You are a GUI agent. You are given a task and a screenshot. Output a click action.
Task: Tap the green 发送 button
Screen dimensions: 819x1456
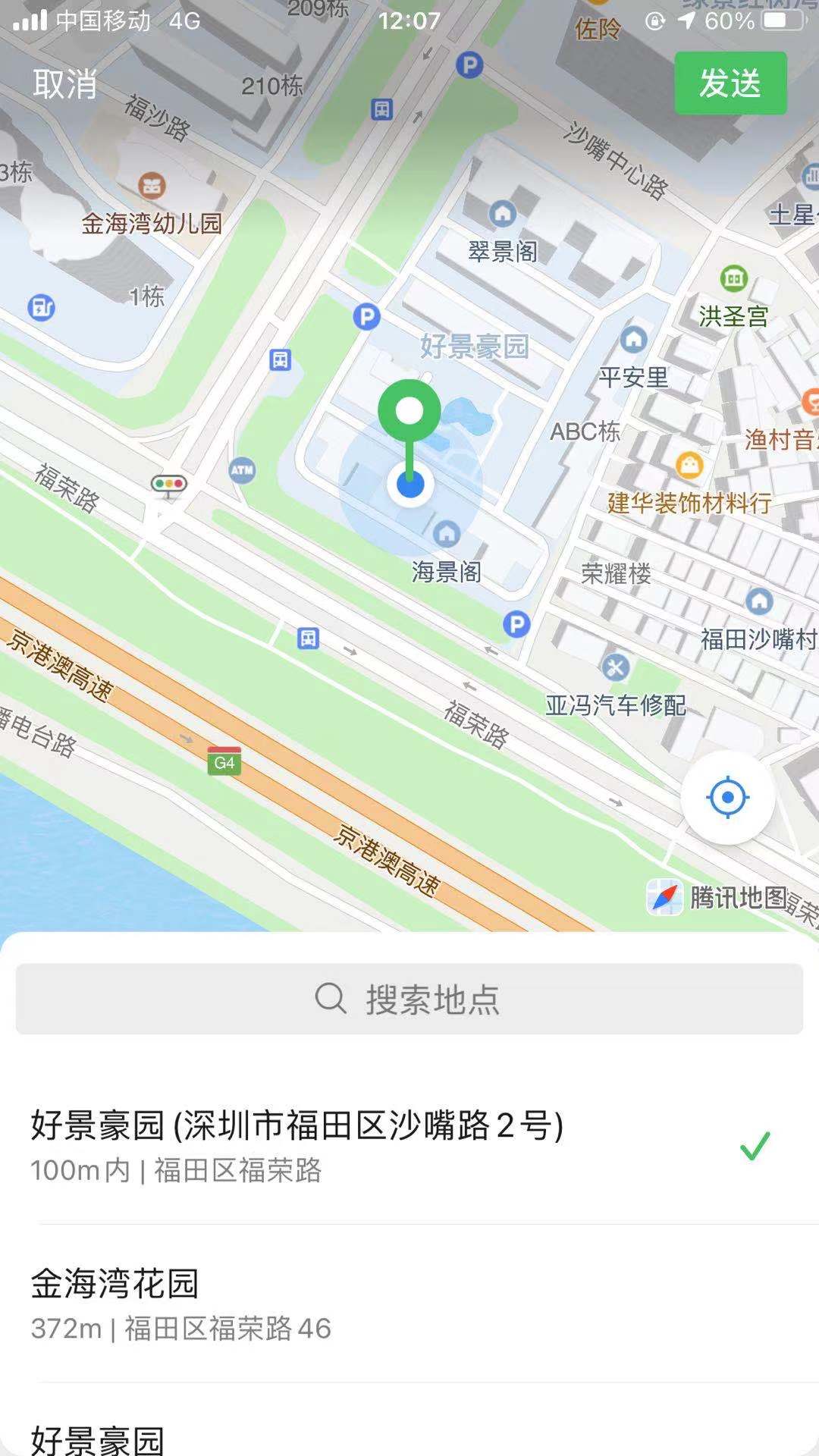pyautogui.click(x=730, y=83)
